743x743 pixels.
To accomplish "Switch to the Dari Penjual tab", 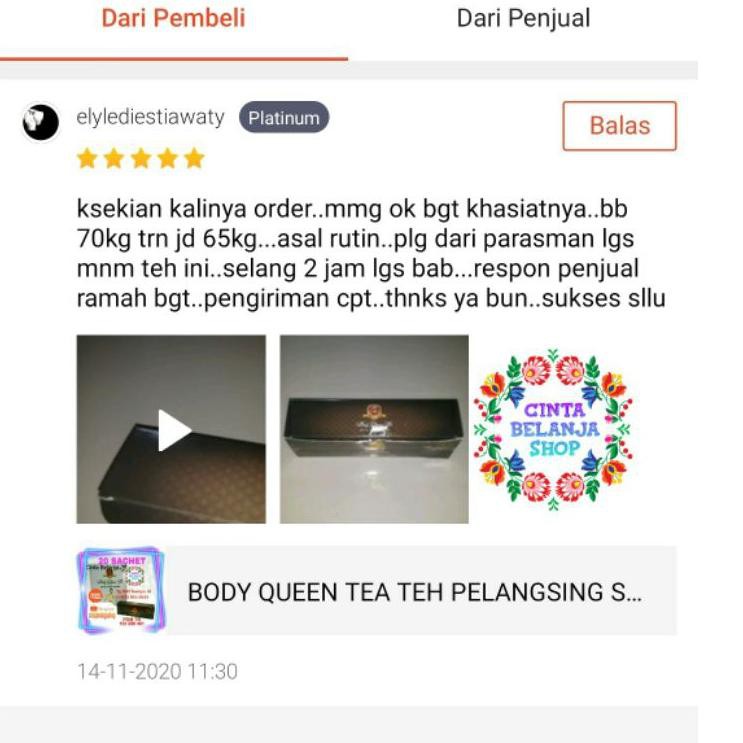I will tap(523, 19).
